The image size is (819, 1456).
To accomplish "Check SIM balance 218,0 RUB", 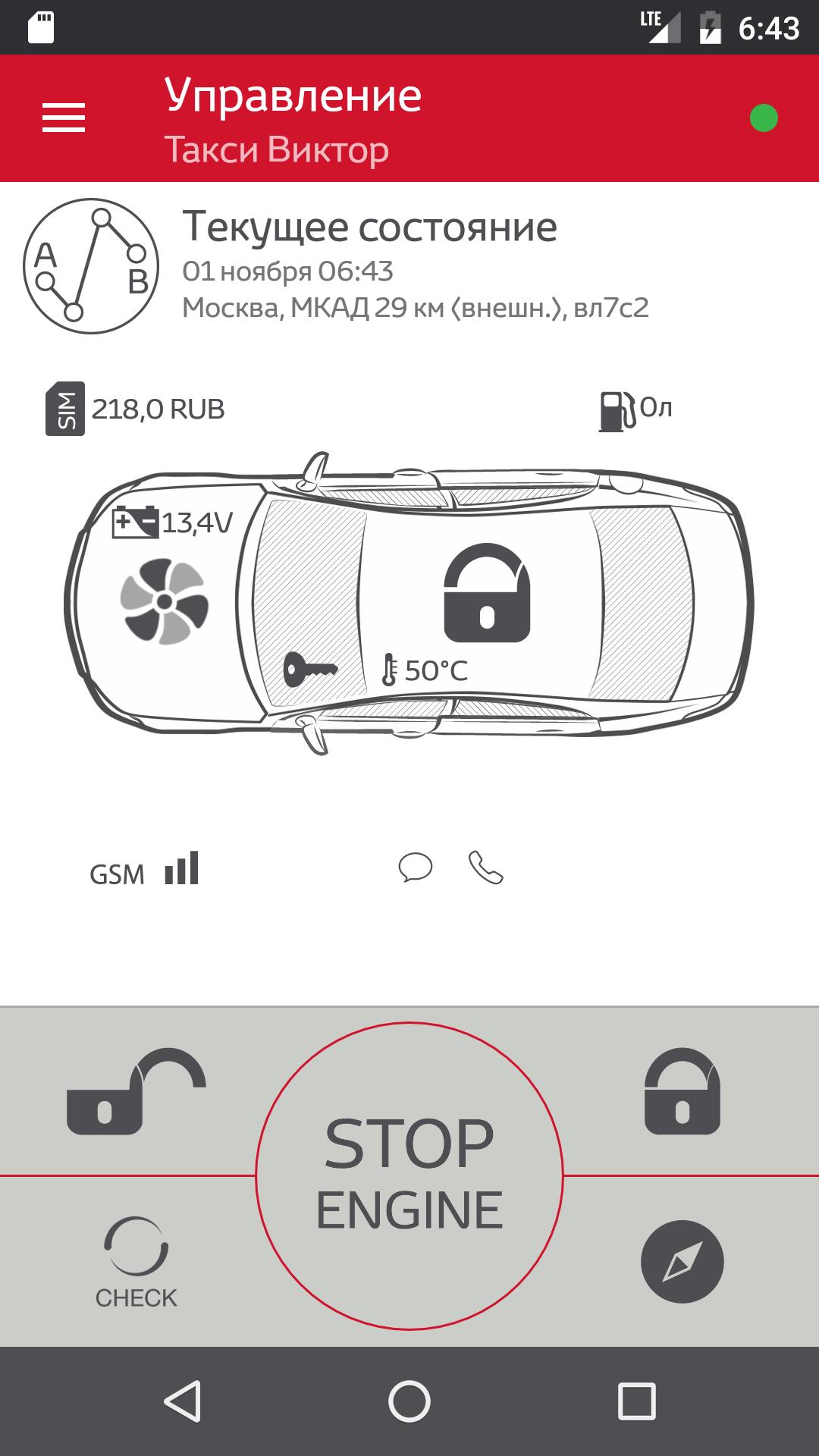I will click(136, 409).
